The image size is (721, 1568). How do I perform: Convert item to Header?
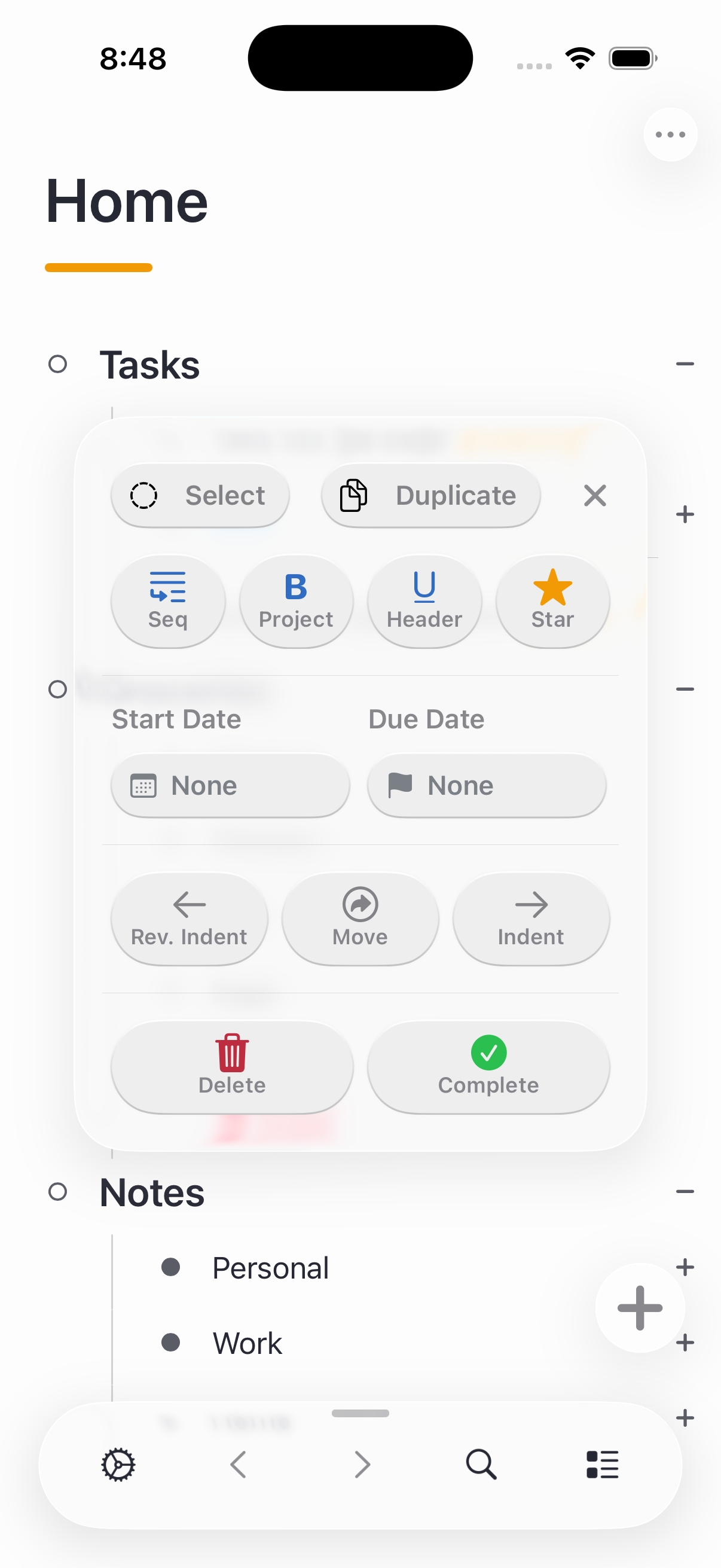click(424, 601)
